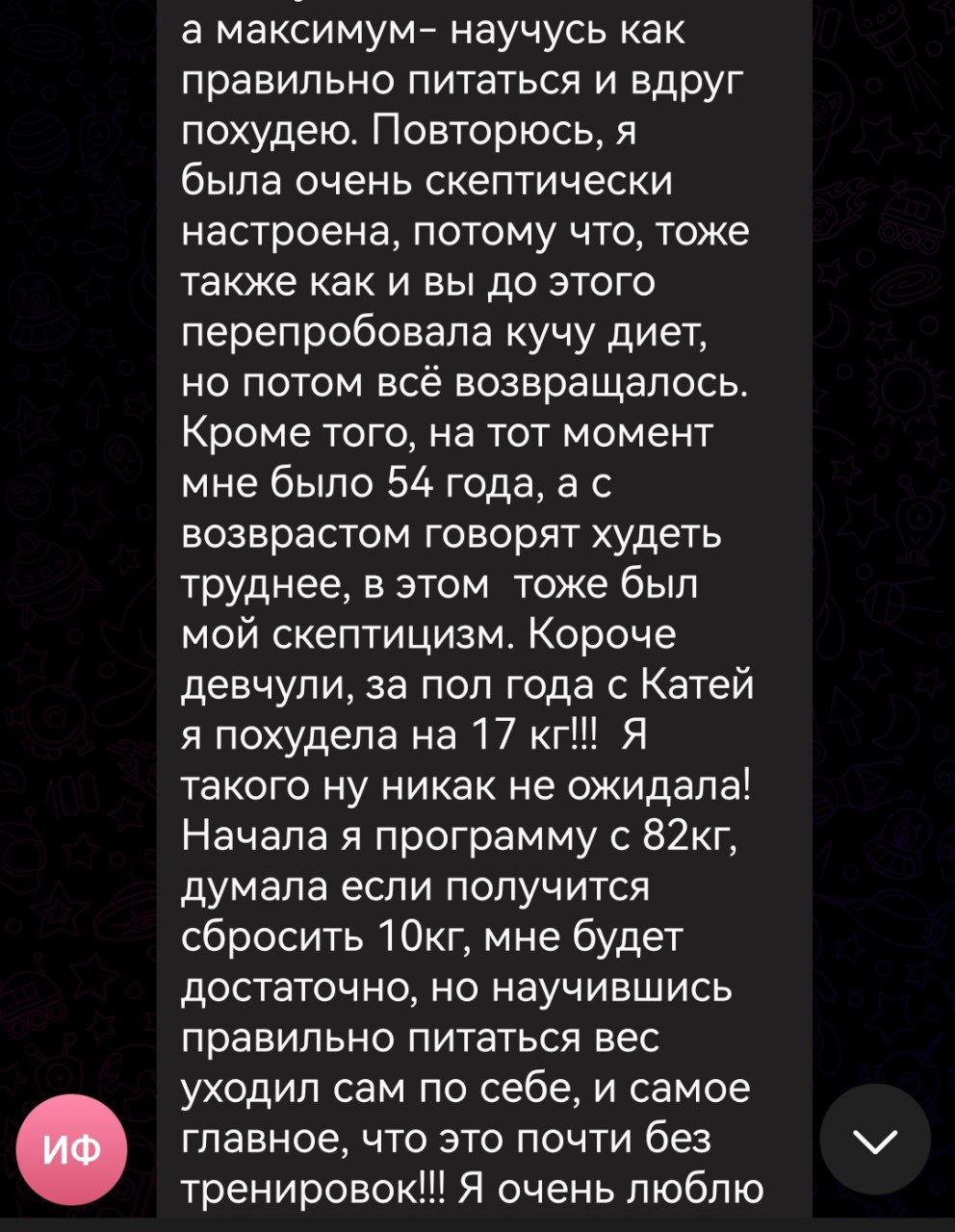Jump to the latest messages with down arrow
955x1232 pixels.
coord(874,1141)
